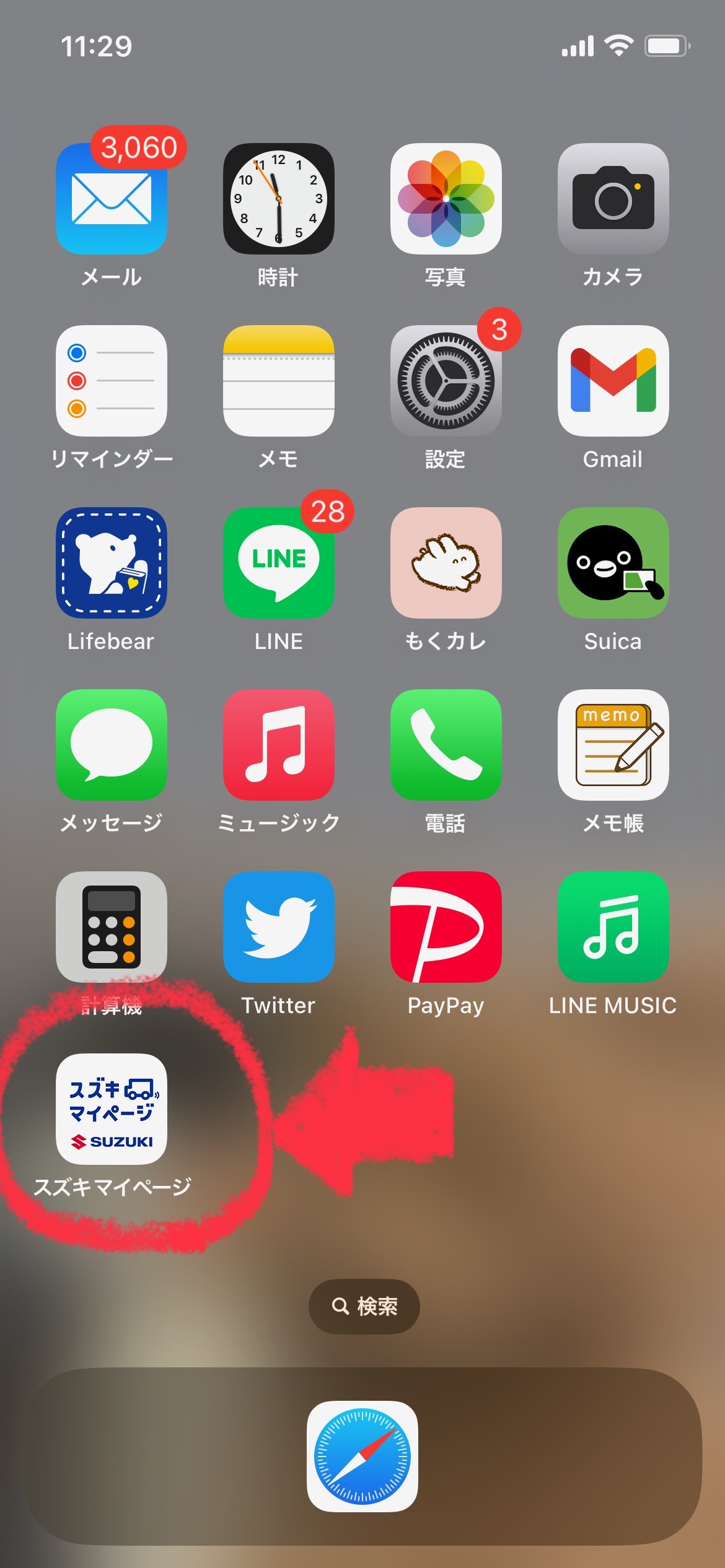Open the Twitter app

coord(279,927)
